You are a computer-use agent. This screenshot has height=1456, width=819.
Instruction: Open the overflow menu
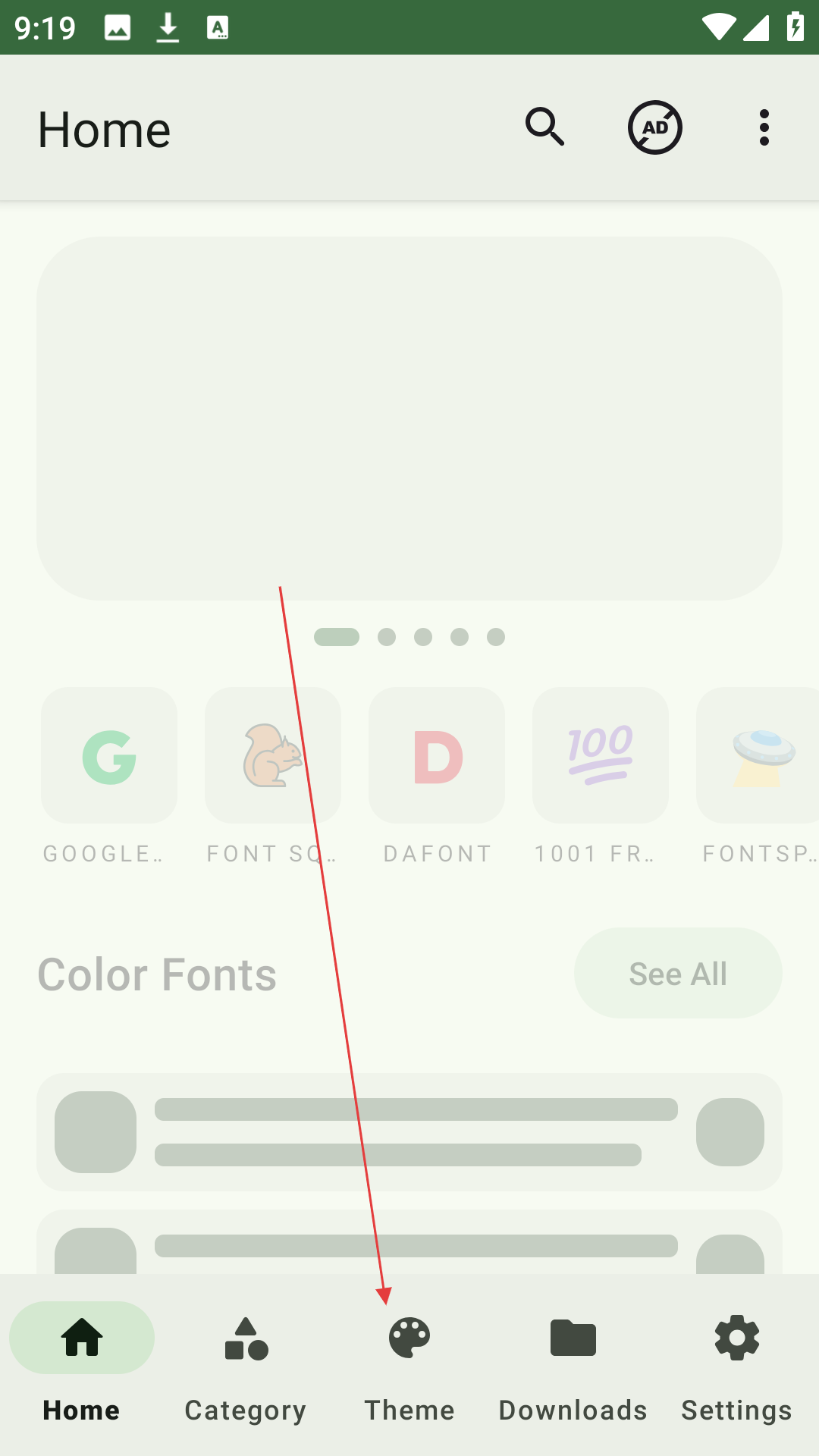[764, 127]
